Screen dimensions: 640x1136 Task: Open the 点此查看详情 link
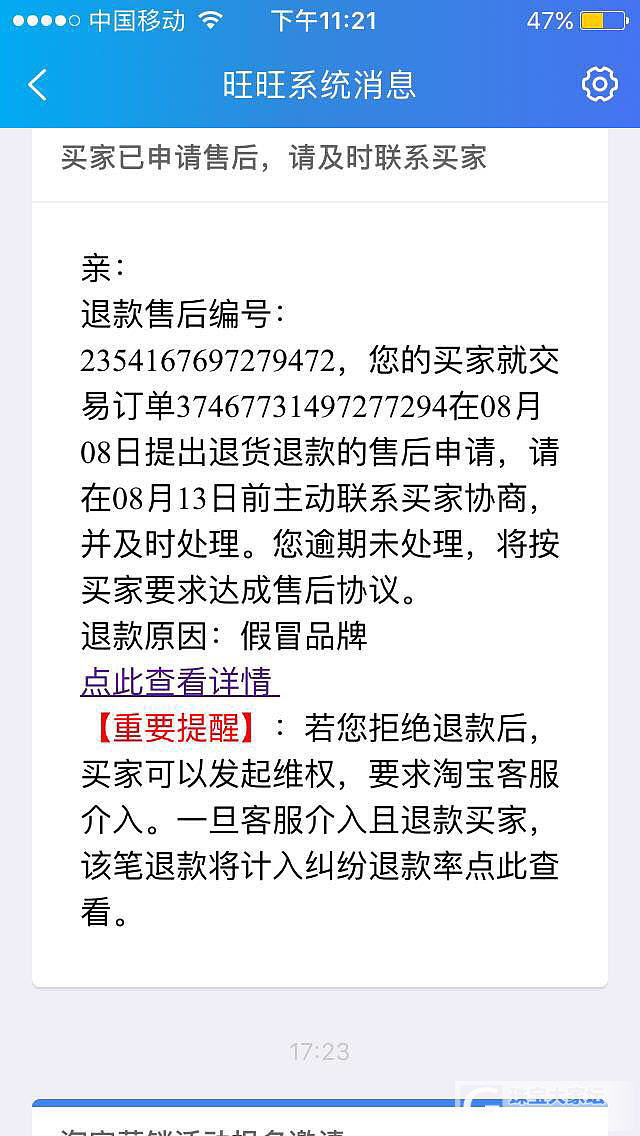tap(177, 681)
